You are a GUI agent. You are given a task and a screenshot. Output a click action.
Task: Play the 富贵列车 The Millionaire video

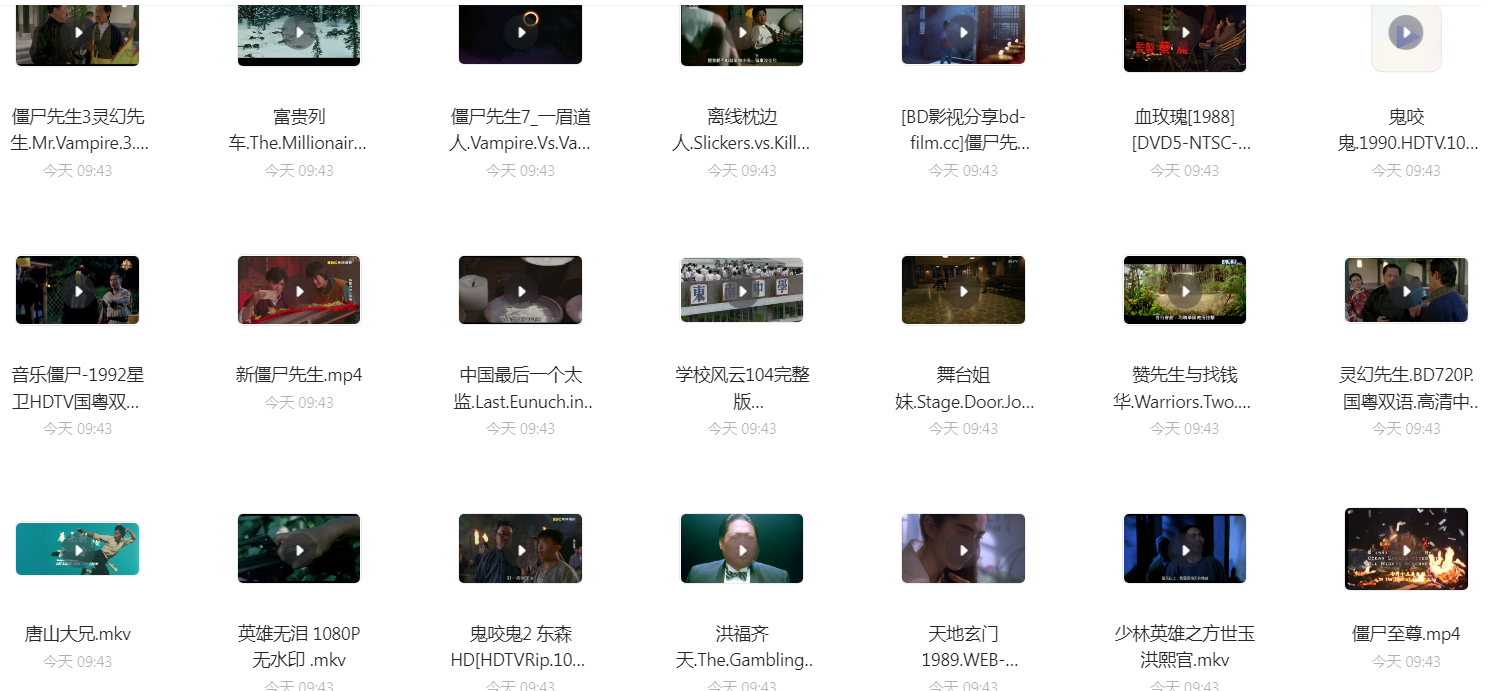click(299, 33)
